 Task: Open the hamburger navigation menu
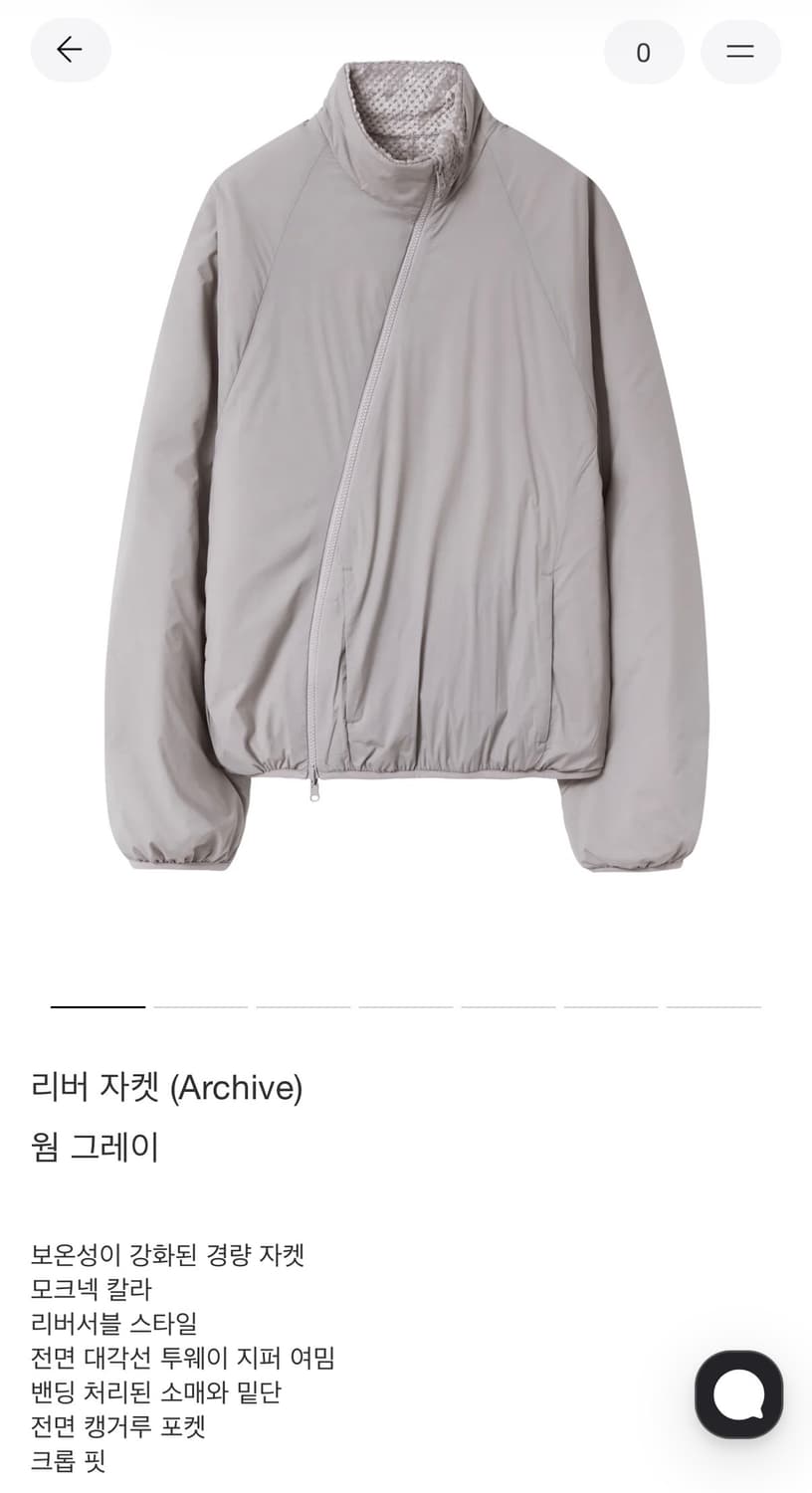click(x=740, y=52)
